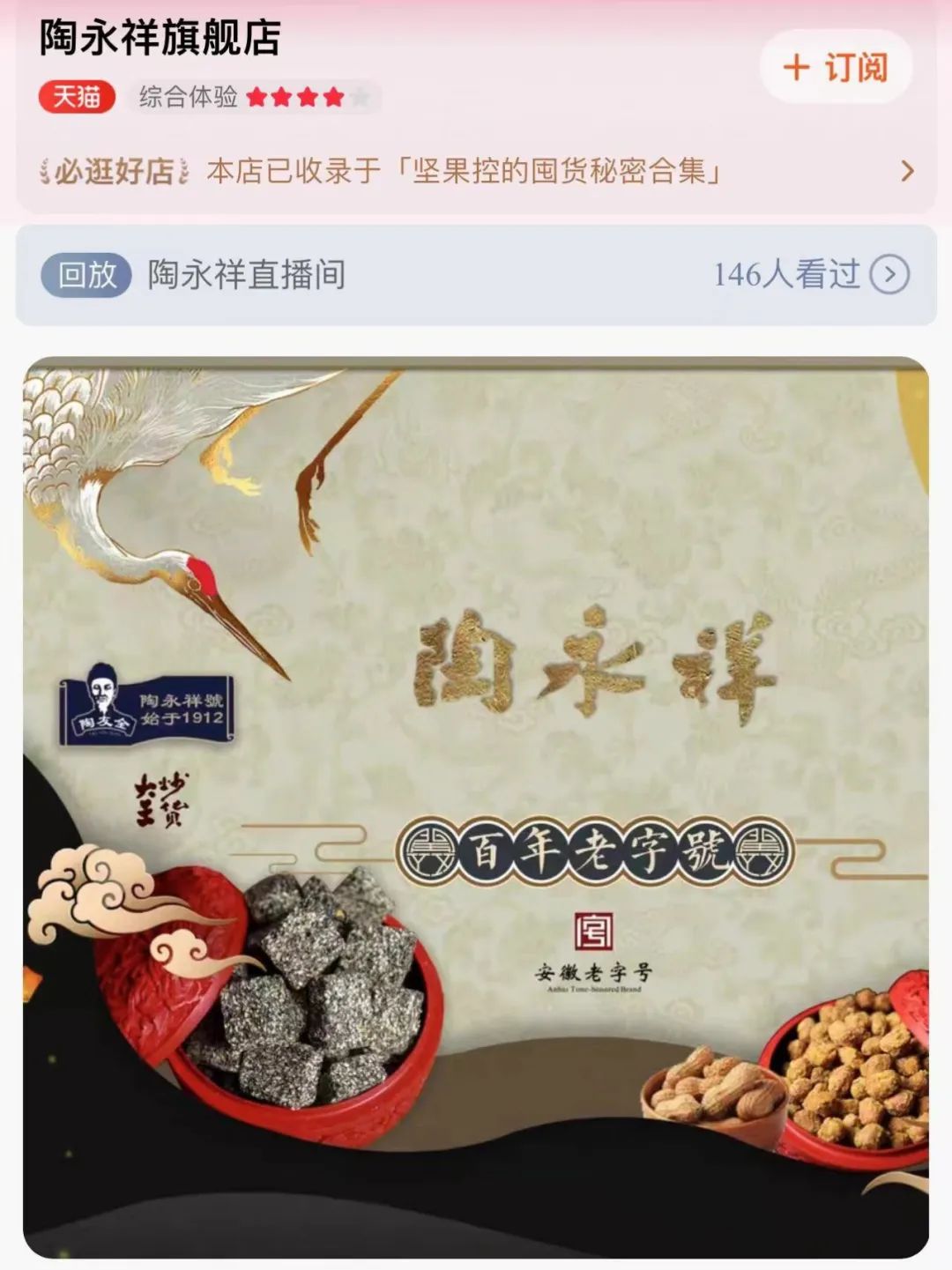The image size is (952, 1270).
Task: Open the 陶永祥 banner image
Action: 476,806
